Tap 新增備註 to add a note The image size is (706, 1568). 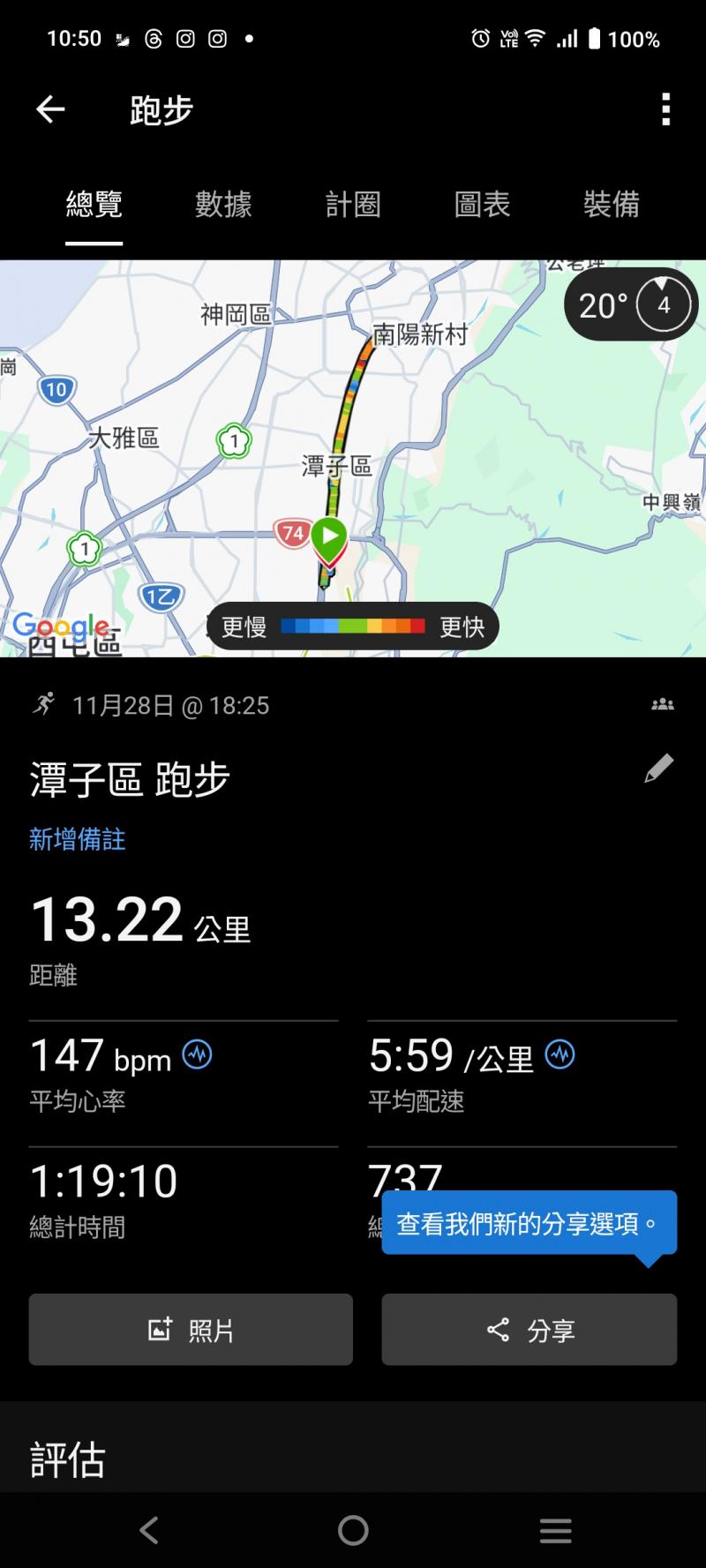coord(78,839)
